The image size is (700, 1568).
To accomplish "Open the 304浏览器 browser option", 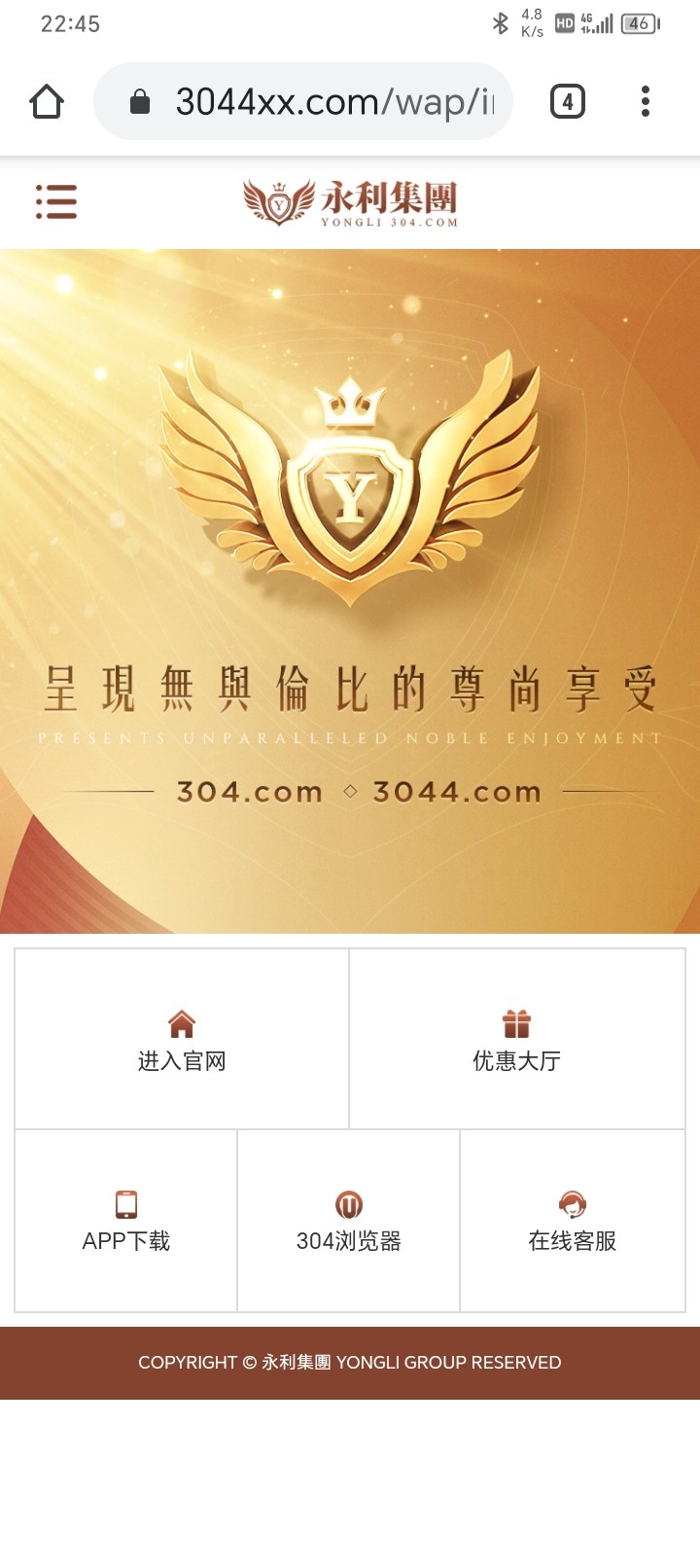I will tap(348, 1221).
